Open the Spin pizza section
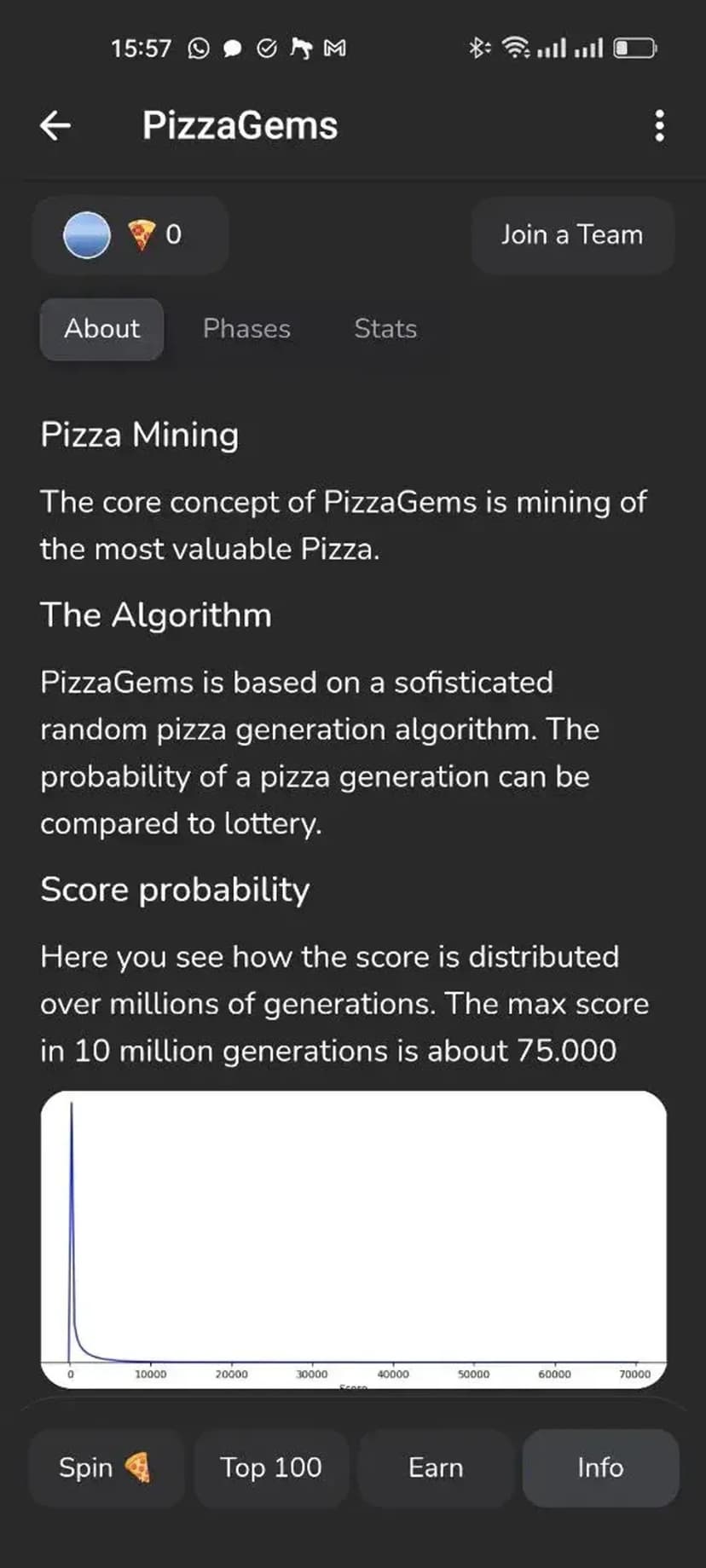706x1568 pixels. pyautogui.click(x=106, y=1467)
